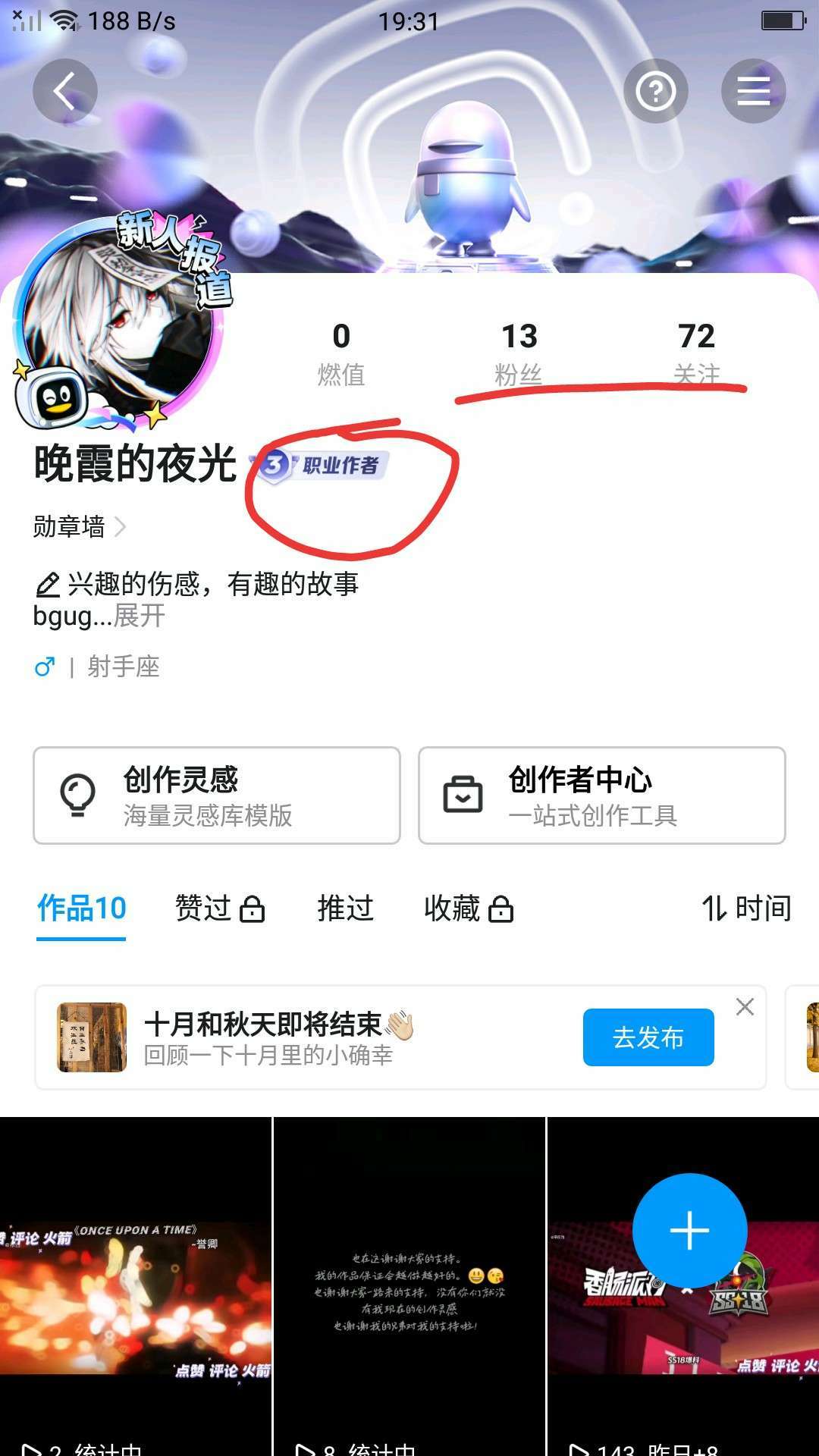Expand the bio with 展开

(140, 616)
